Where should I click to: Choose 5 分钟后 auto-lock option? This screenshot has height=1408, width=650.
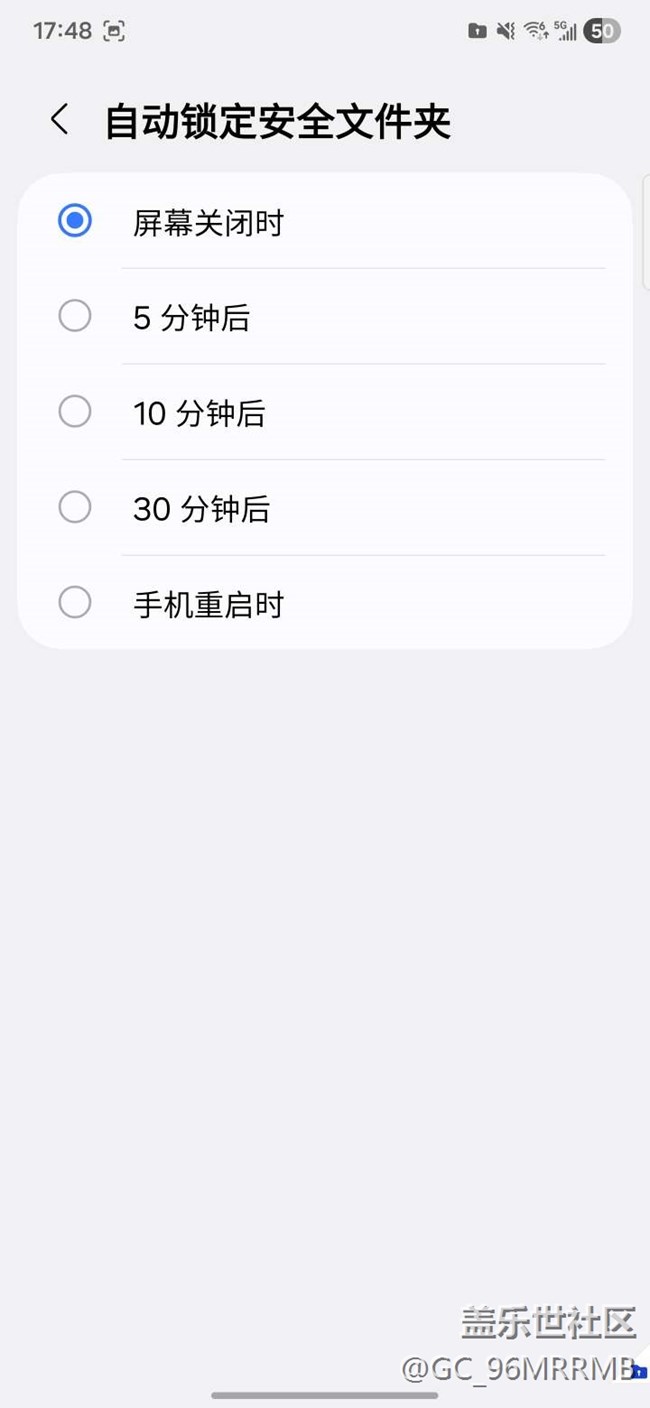(x=75, y=317)
